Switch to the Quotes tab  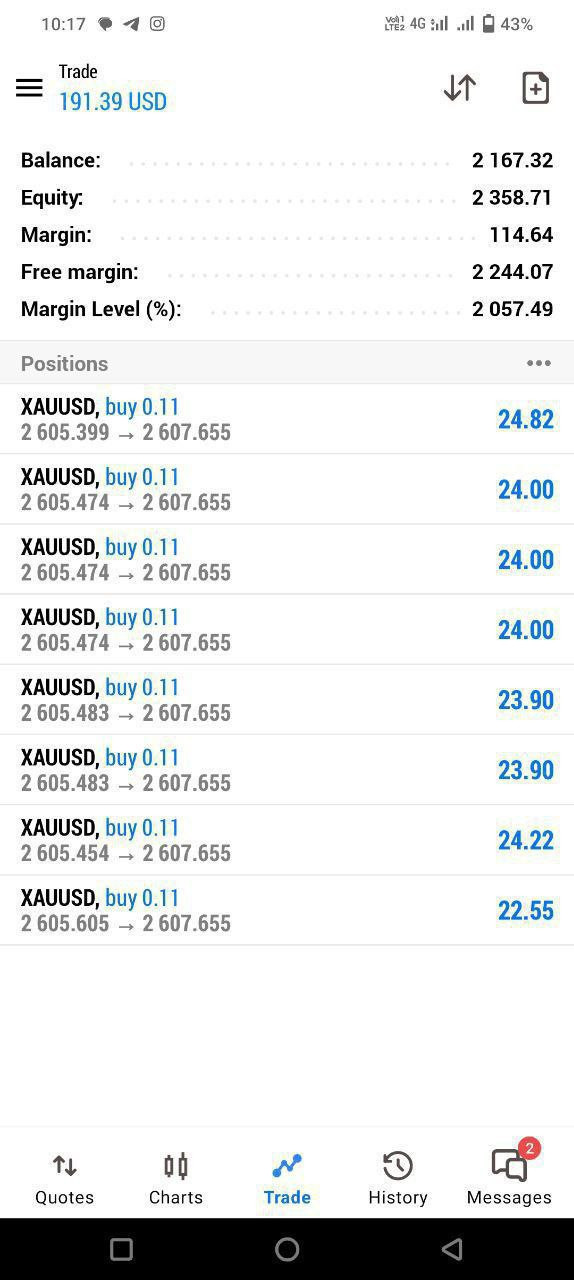pyautogui.click(x=64, y=1178)
